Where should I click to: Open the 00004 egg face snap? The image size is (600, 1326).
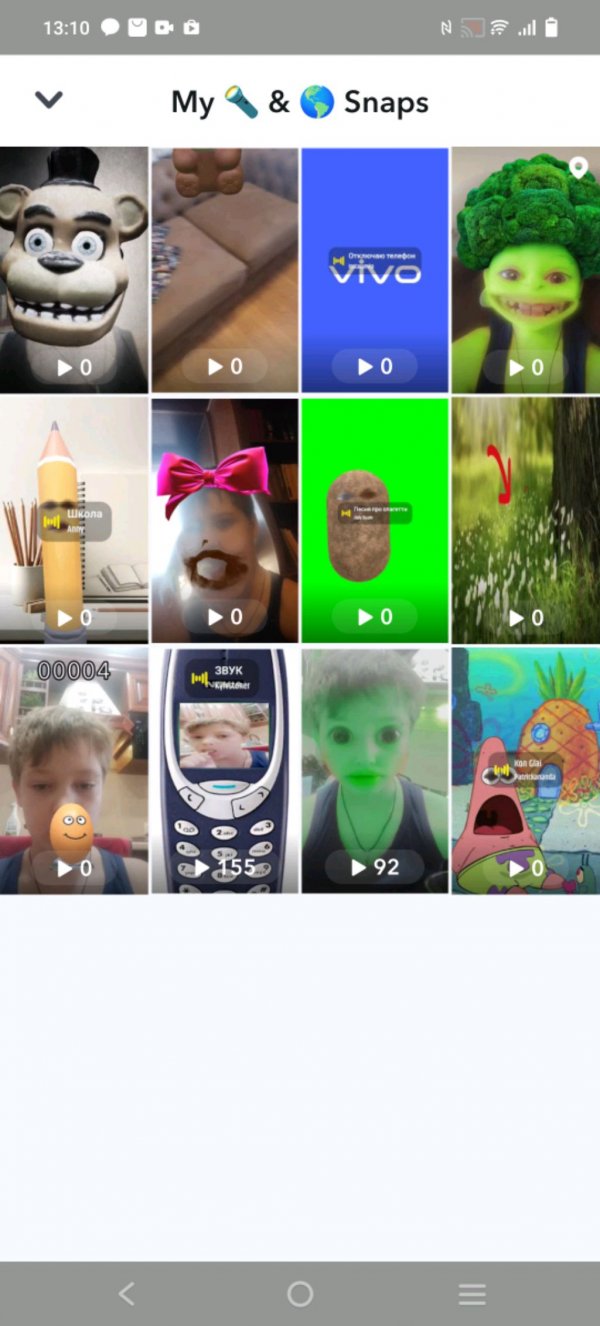pyautogui.click(x=74, y=770)
